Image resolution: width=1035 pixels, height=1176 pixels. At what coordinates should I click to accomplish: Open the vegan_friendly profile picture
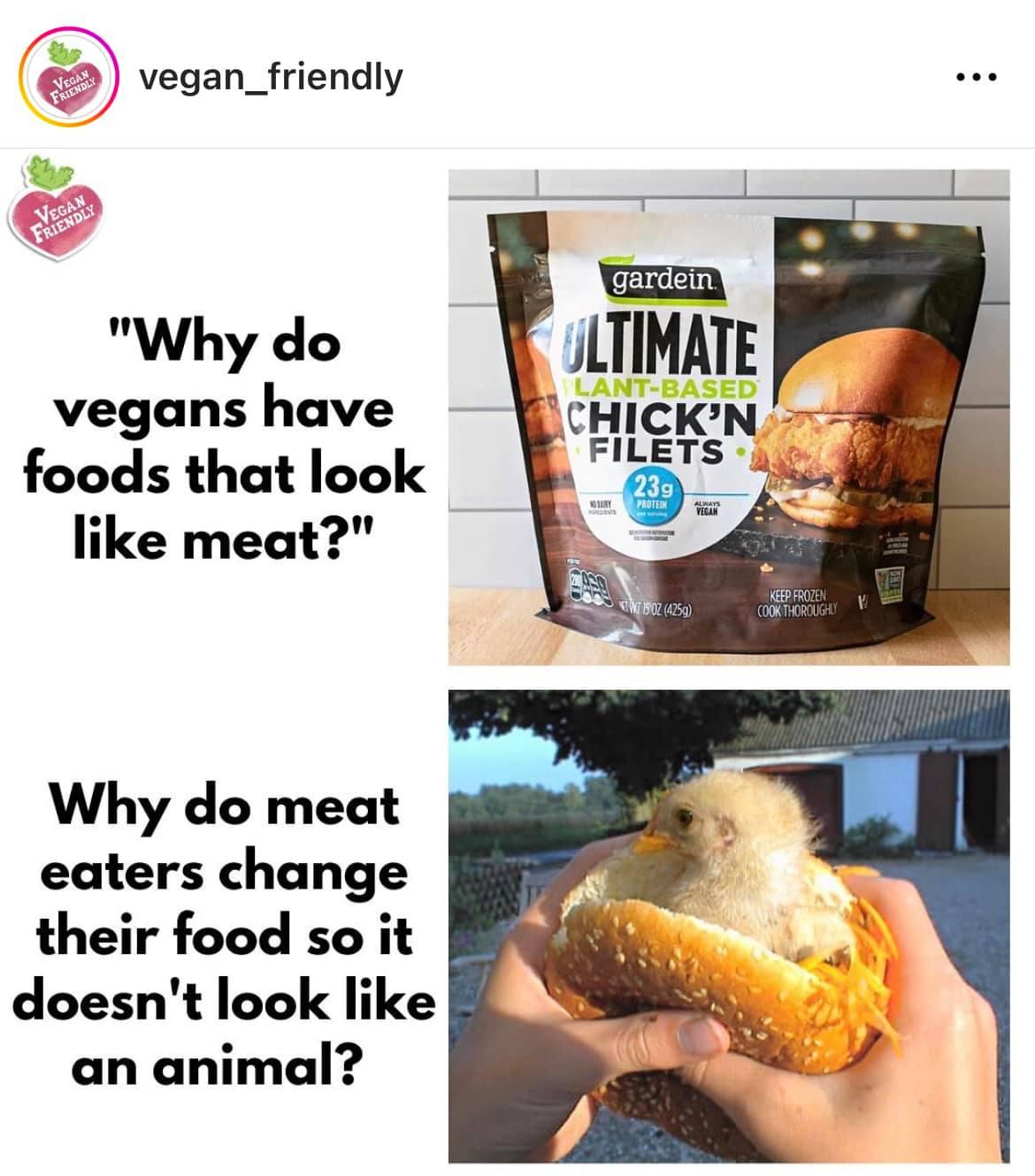coord(69,77)
